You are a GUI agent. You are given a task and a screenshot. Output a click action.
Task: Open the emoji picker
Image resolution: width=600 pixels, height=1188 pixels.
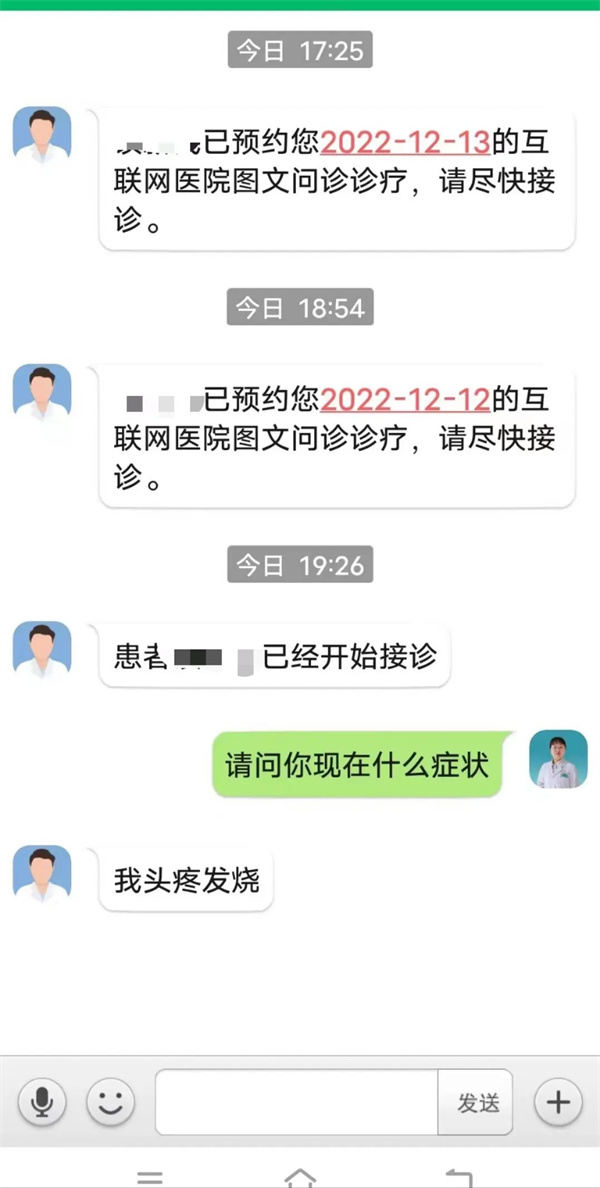click(x=111, y=1103)
